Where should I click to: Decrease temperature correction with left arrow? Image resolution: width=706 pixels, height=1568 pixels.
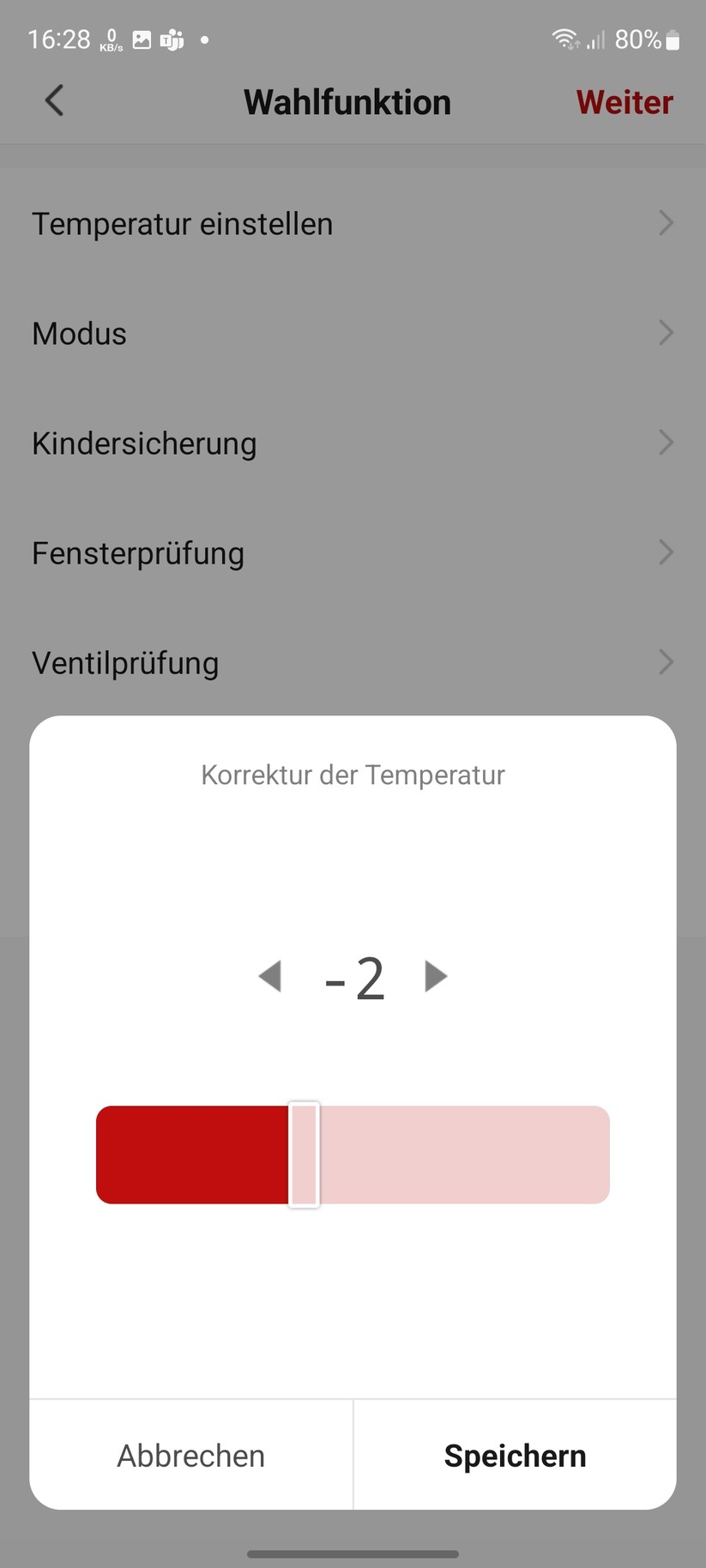coord(270,976)
